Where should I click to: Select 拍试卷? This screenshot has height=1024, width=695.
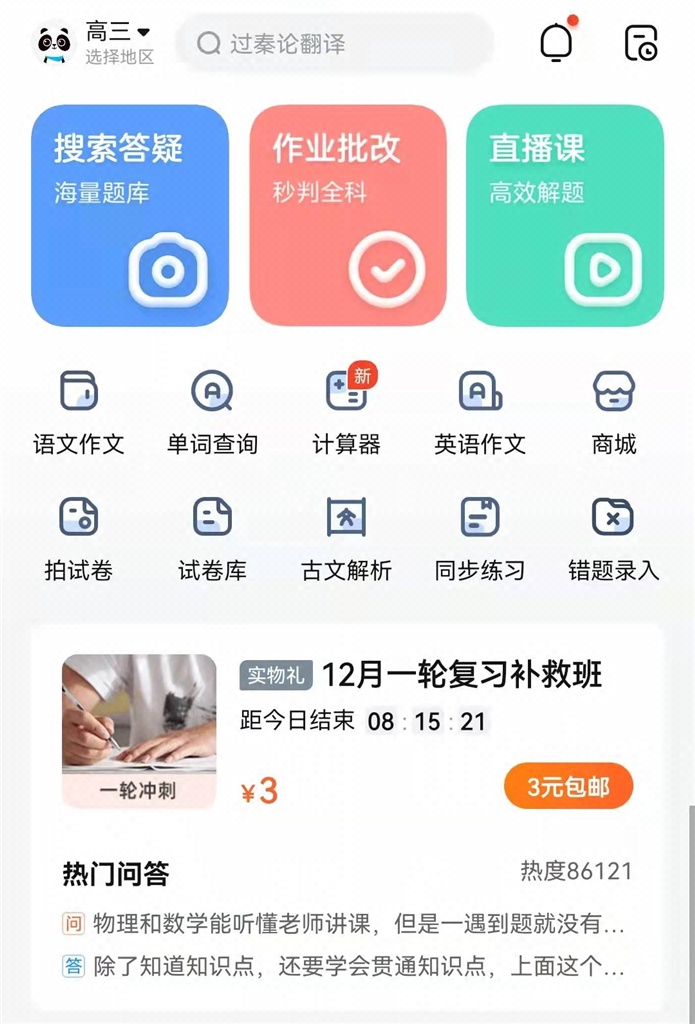(79, 538)
